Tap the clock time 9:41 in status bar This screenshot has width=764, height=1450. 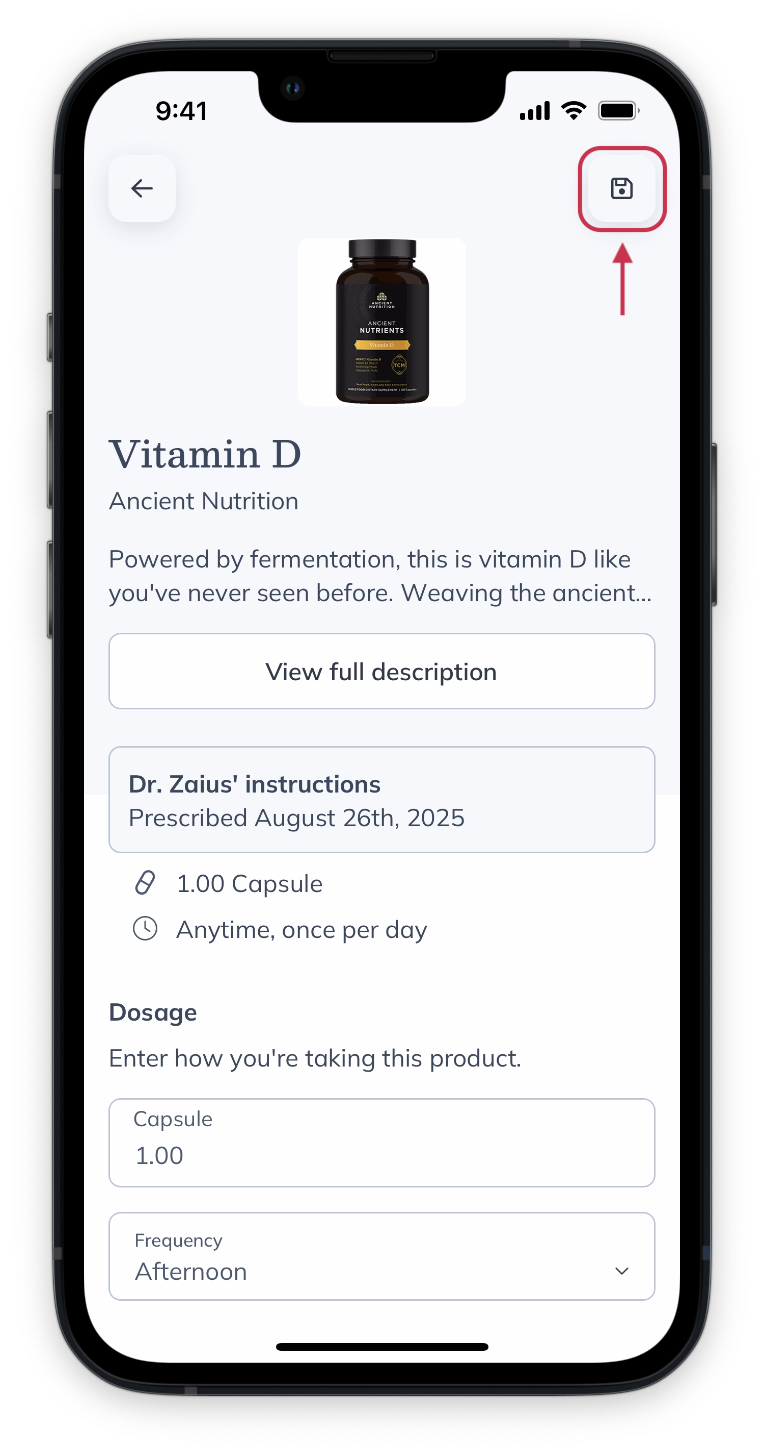pyautogui.click(x=182, y=111)
